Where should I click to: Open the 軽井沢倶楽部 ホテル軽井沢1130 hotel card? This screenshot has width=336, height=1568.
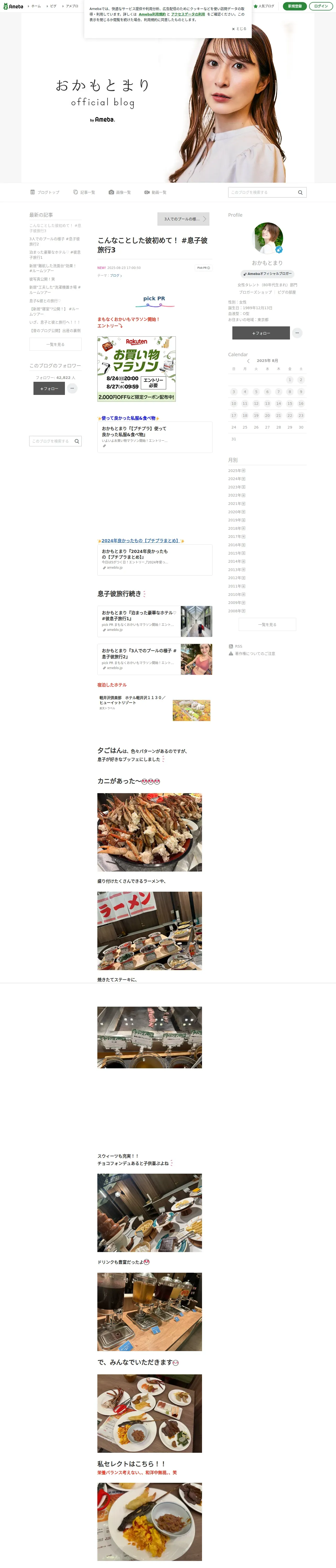tap(155, 708)
